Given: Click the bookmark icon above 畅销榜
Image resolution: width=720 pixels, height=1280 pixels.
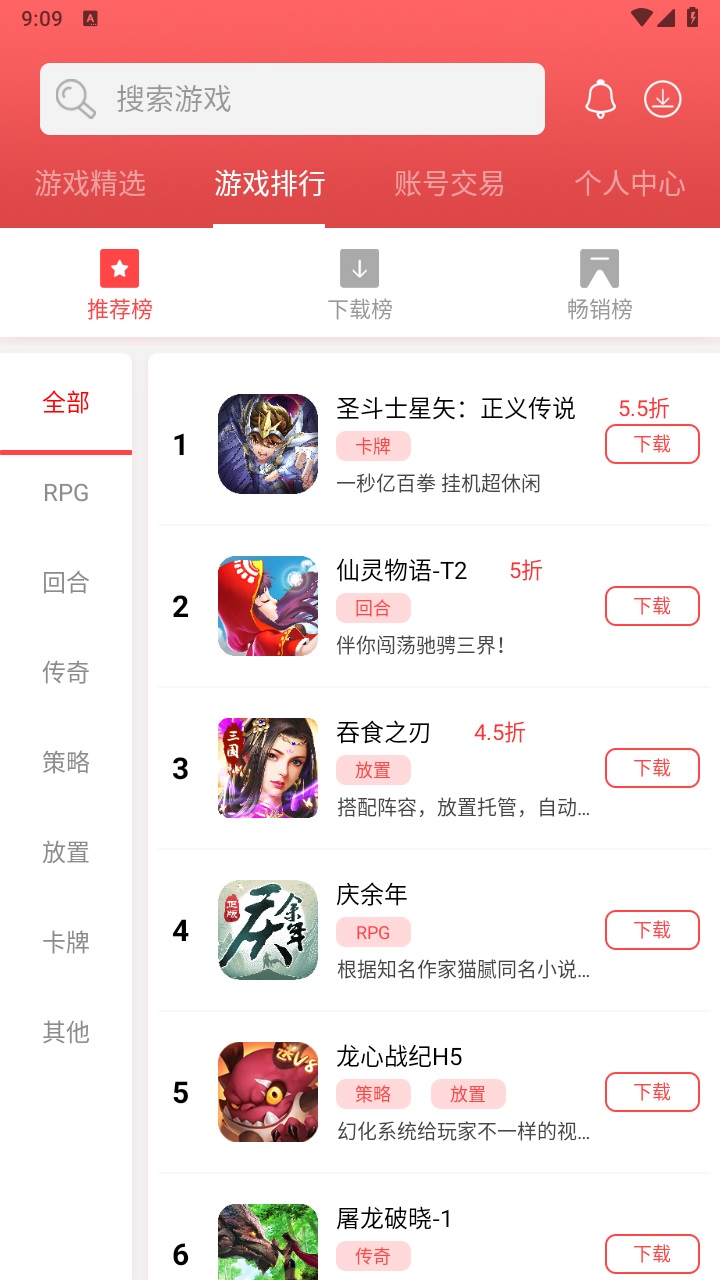Looking at the screenshot, I should coord(599,267).
